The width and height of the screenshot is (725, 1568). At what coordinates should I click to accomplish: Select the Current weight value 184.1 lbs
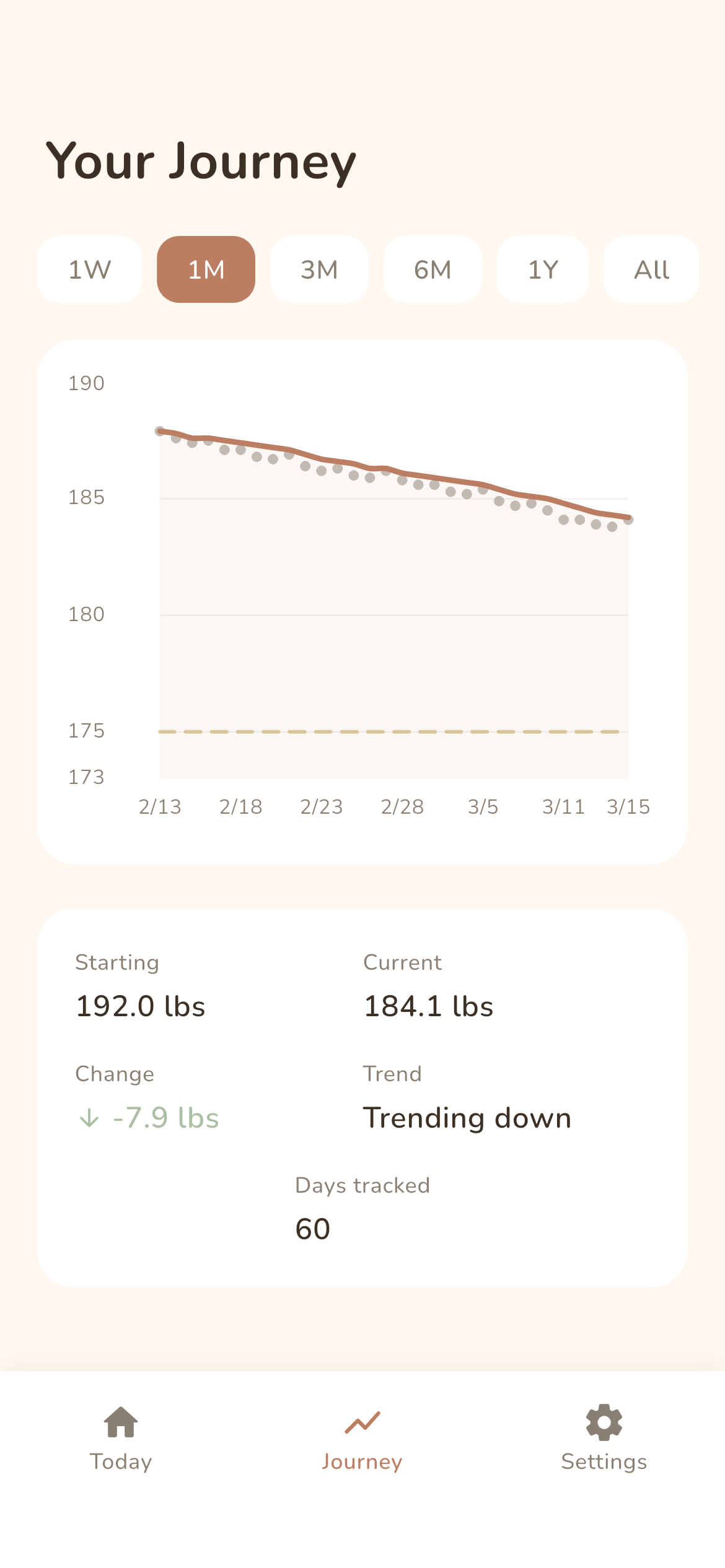tap(428, 1006)
